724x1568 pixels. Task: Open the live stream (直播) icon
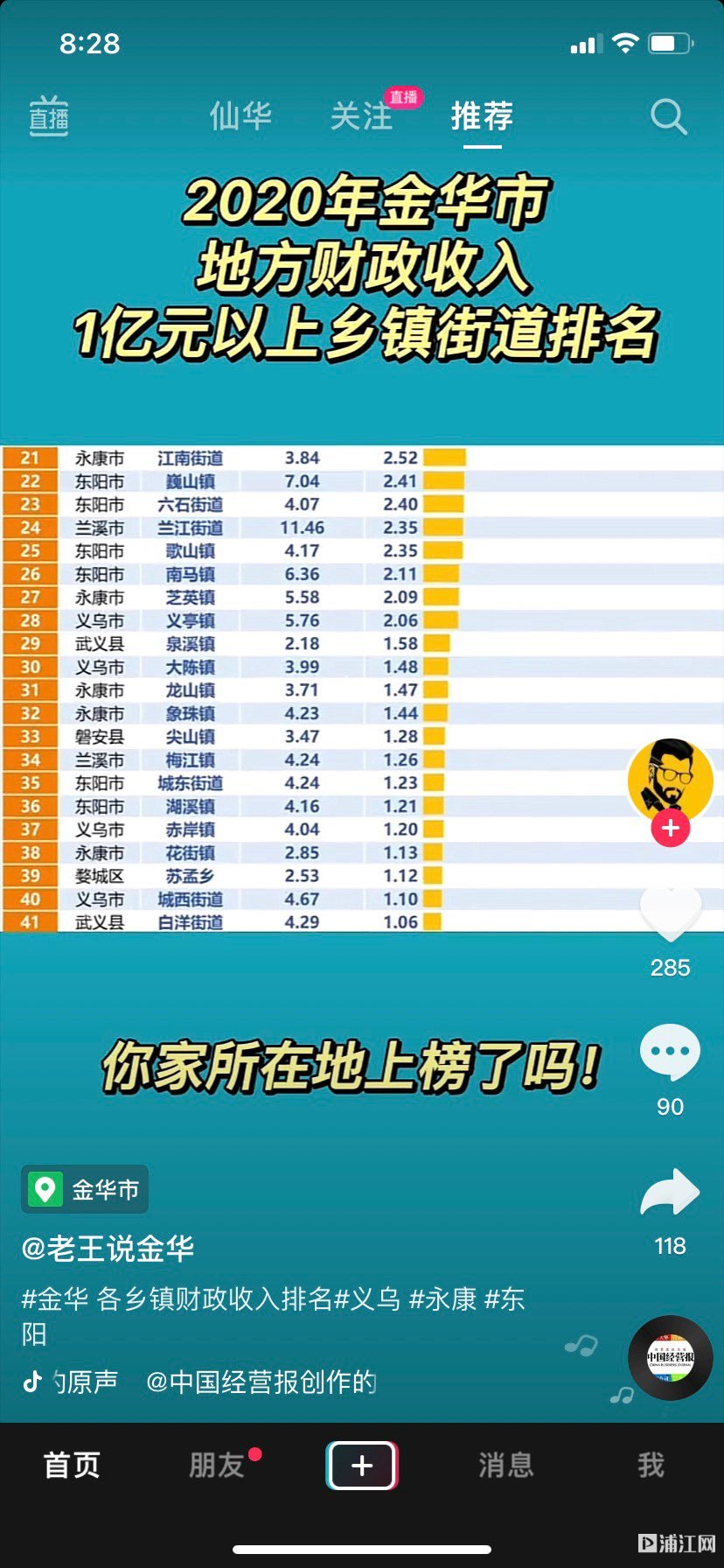[x=49, y=116]
